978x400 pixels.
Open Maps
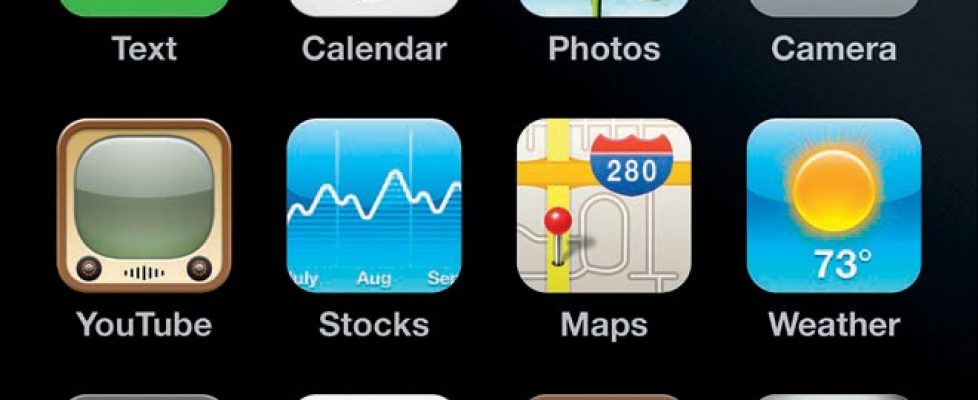[x=603, y=205]
